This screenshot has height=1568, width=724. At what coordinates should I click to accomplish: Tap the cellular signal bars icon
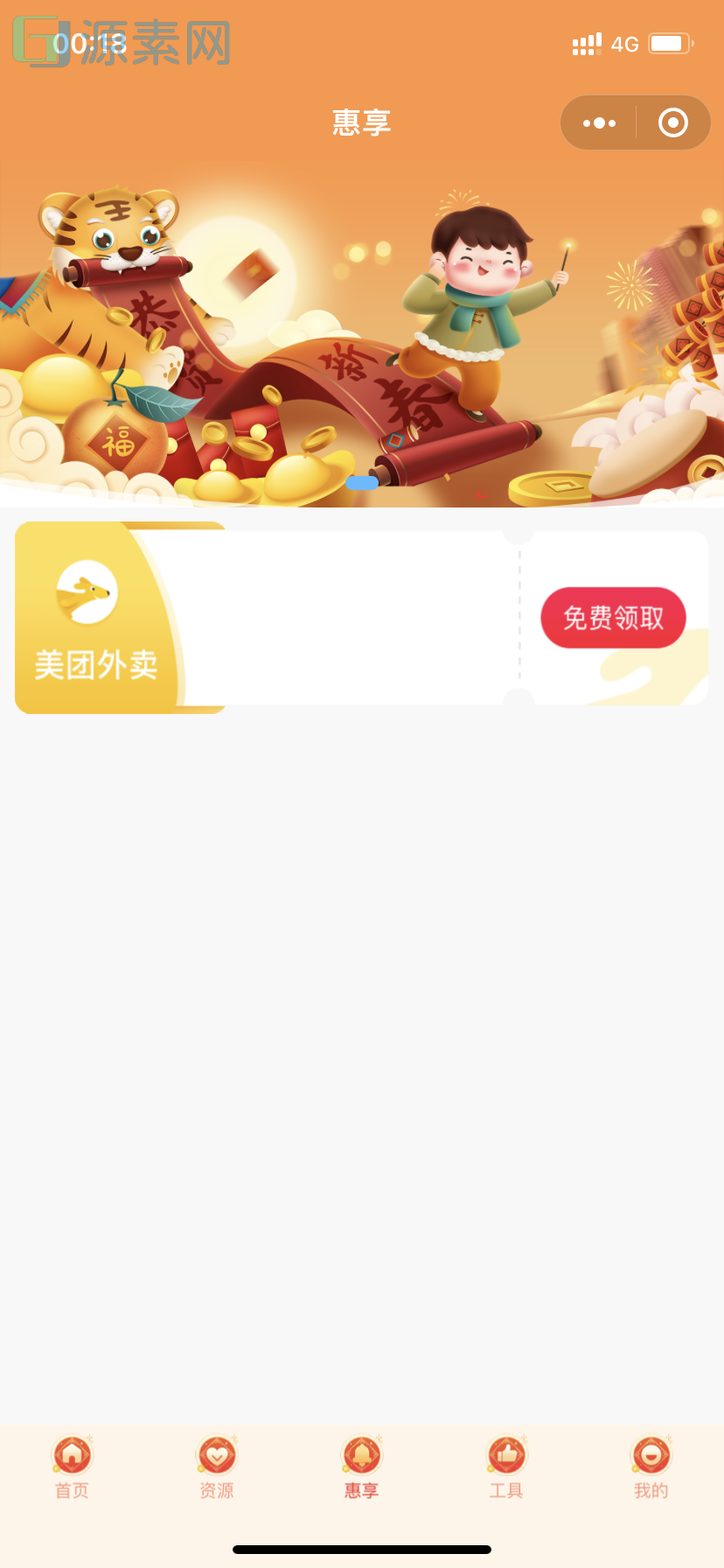pyautogui.click(x=584, y=43)
